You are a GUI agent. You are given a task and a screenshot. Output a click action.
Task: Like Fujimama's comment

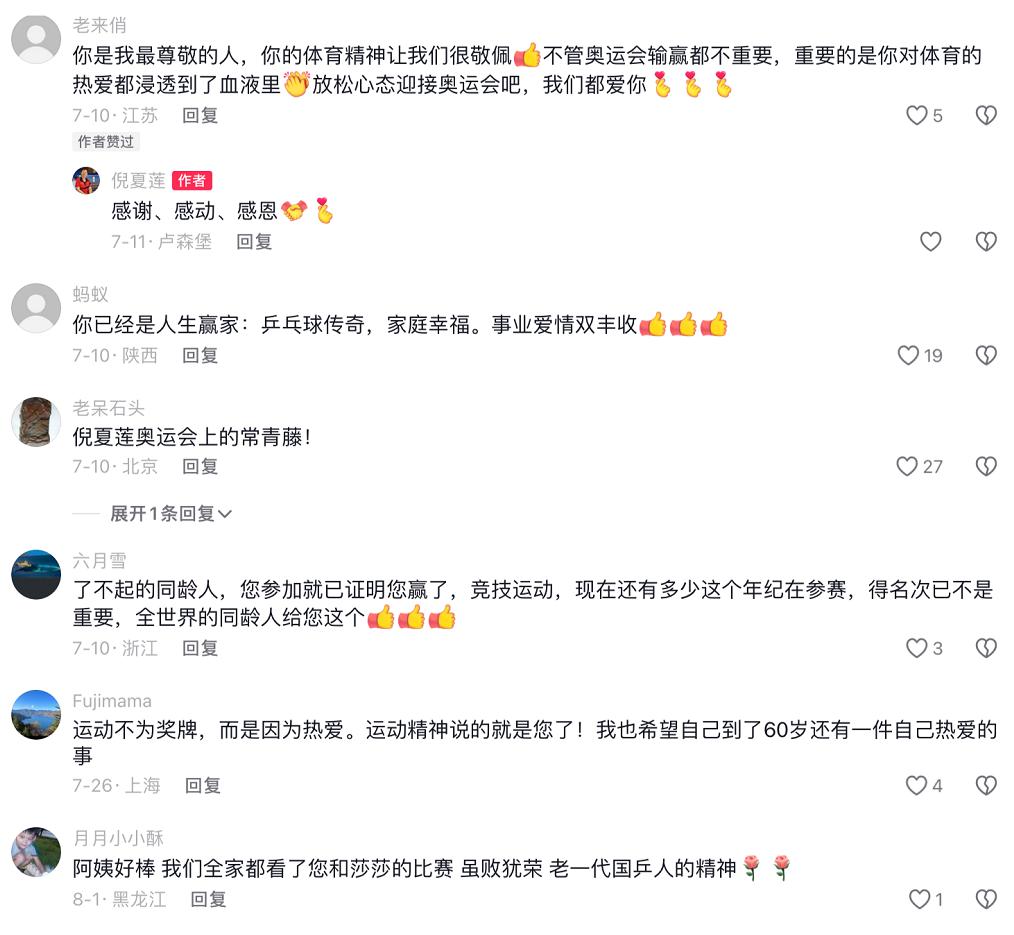tap(917, 786)
